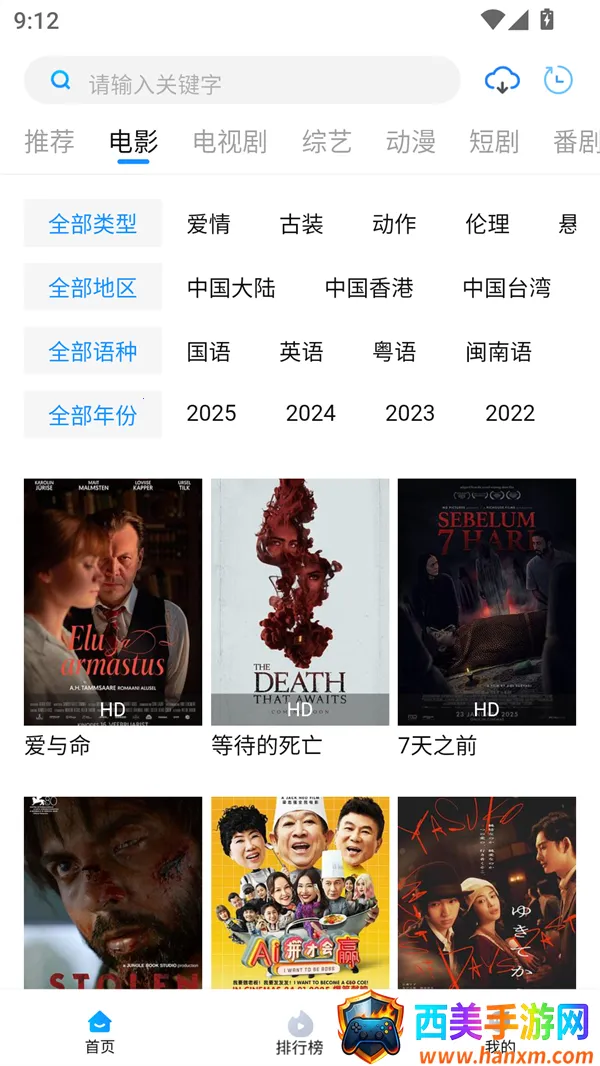Filter by region 中国香港

(369, 288)
